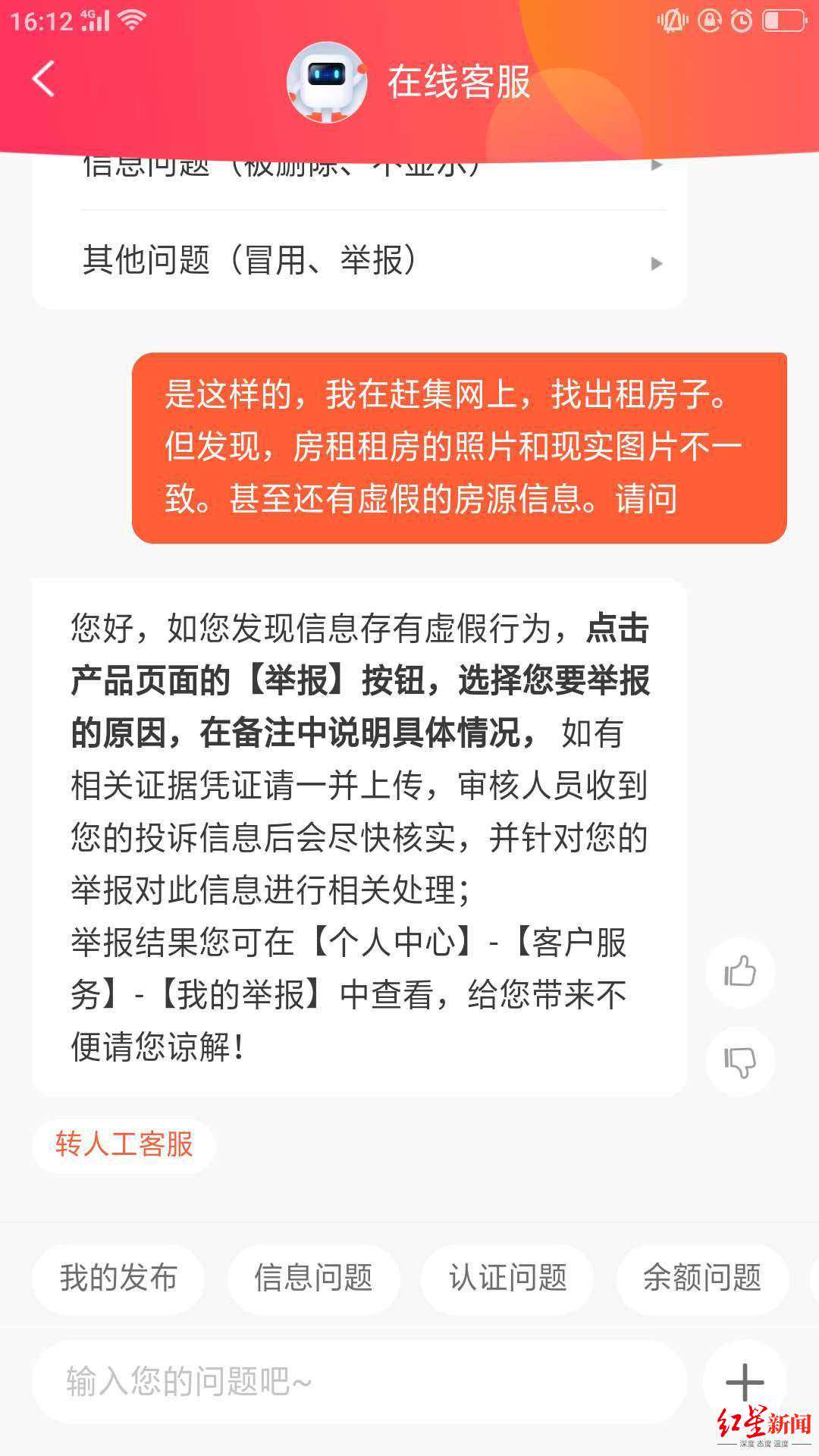This screenshot has height=1456, width=819.
Task: Open 其他问题(冒用、举报) row
Action: coord(372,261)
